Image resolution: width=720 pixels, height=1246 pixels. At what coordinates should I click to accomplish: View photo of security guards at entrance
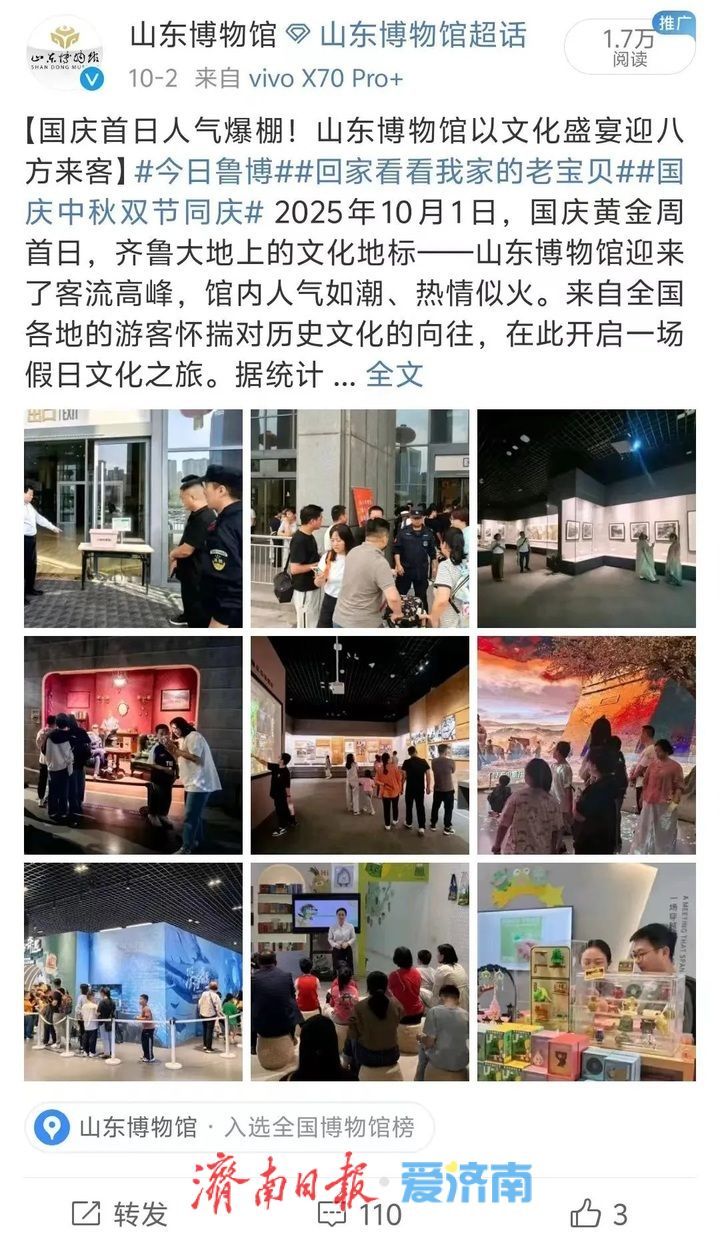tap(133, 518)
